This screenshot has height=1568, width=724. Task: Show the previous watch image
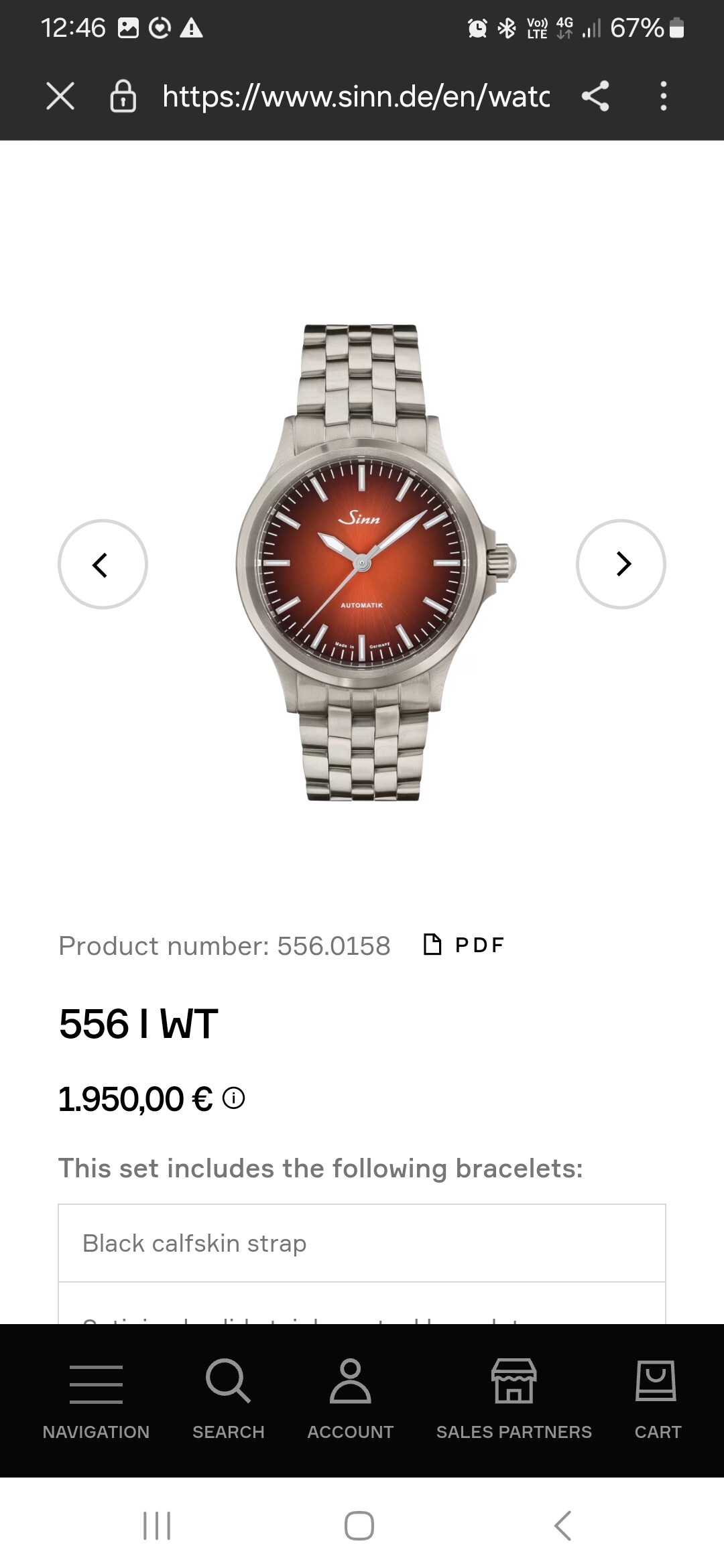103,564
